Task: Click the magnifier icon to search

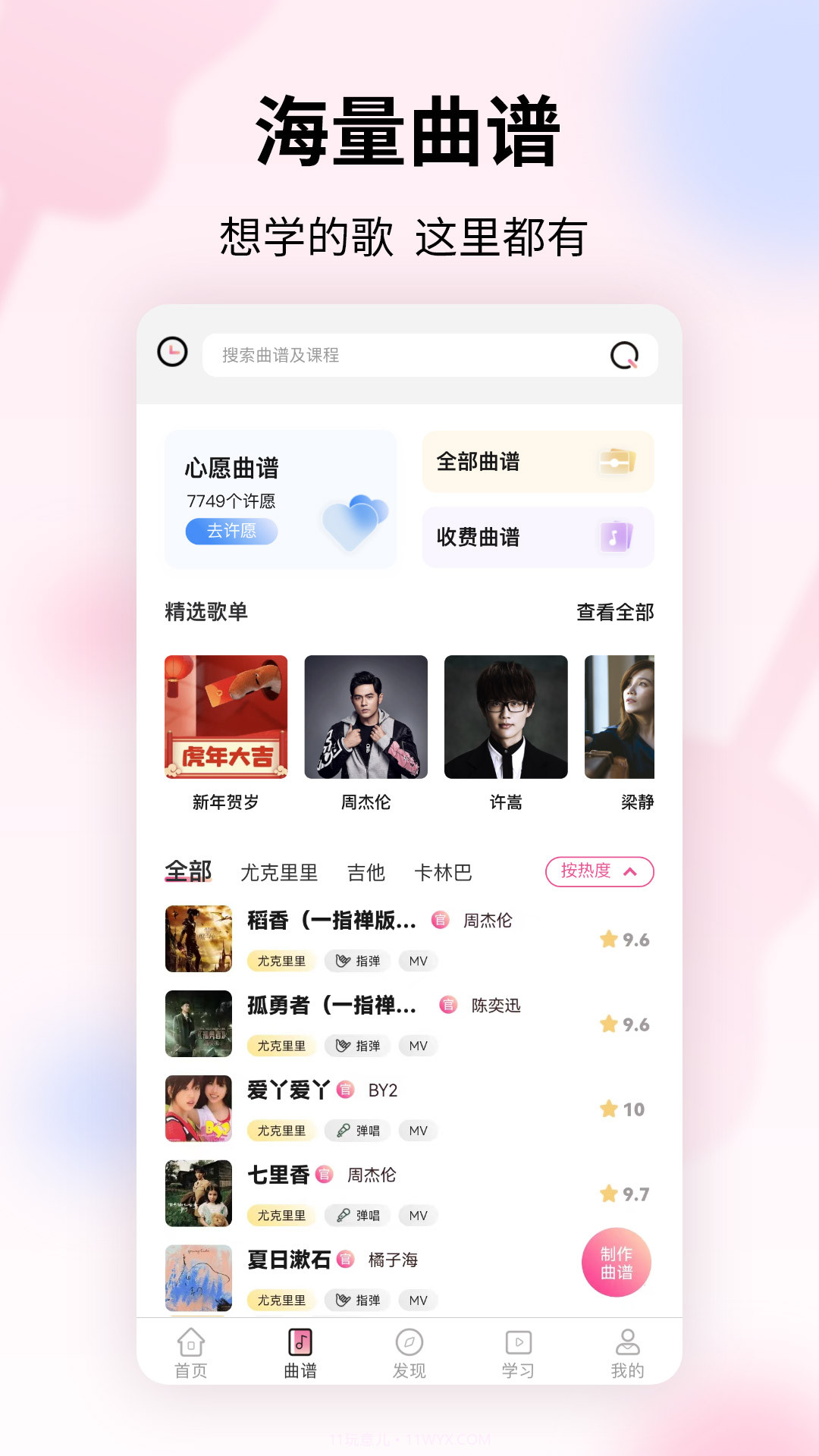Action: (623, 355)
